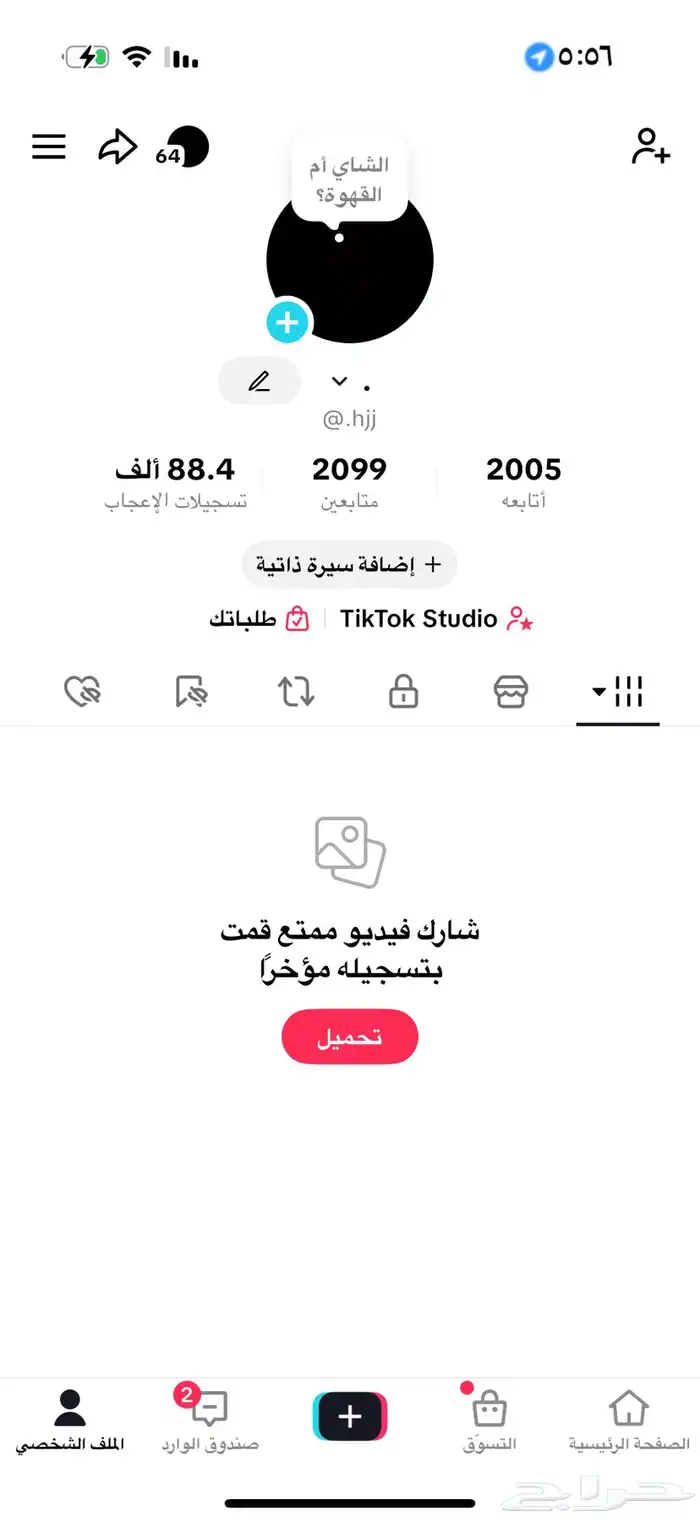This screenshot has height=1522, width=700.
Task: Open طلباتك orders
Action: 258,619
